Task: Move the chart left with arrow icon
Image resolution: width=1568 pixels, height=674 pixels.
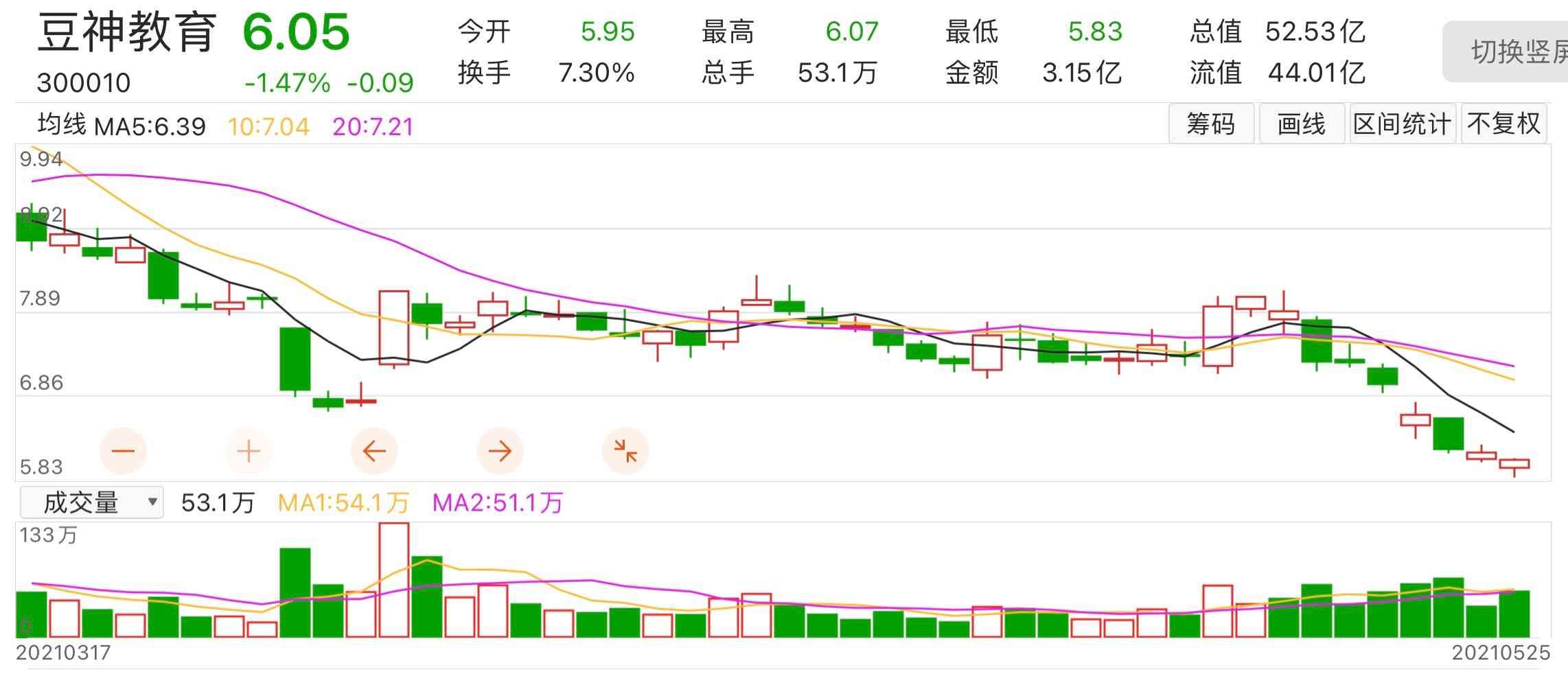Action: tap(374, 451)
